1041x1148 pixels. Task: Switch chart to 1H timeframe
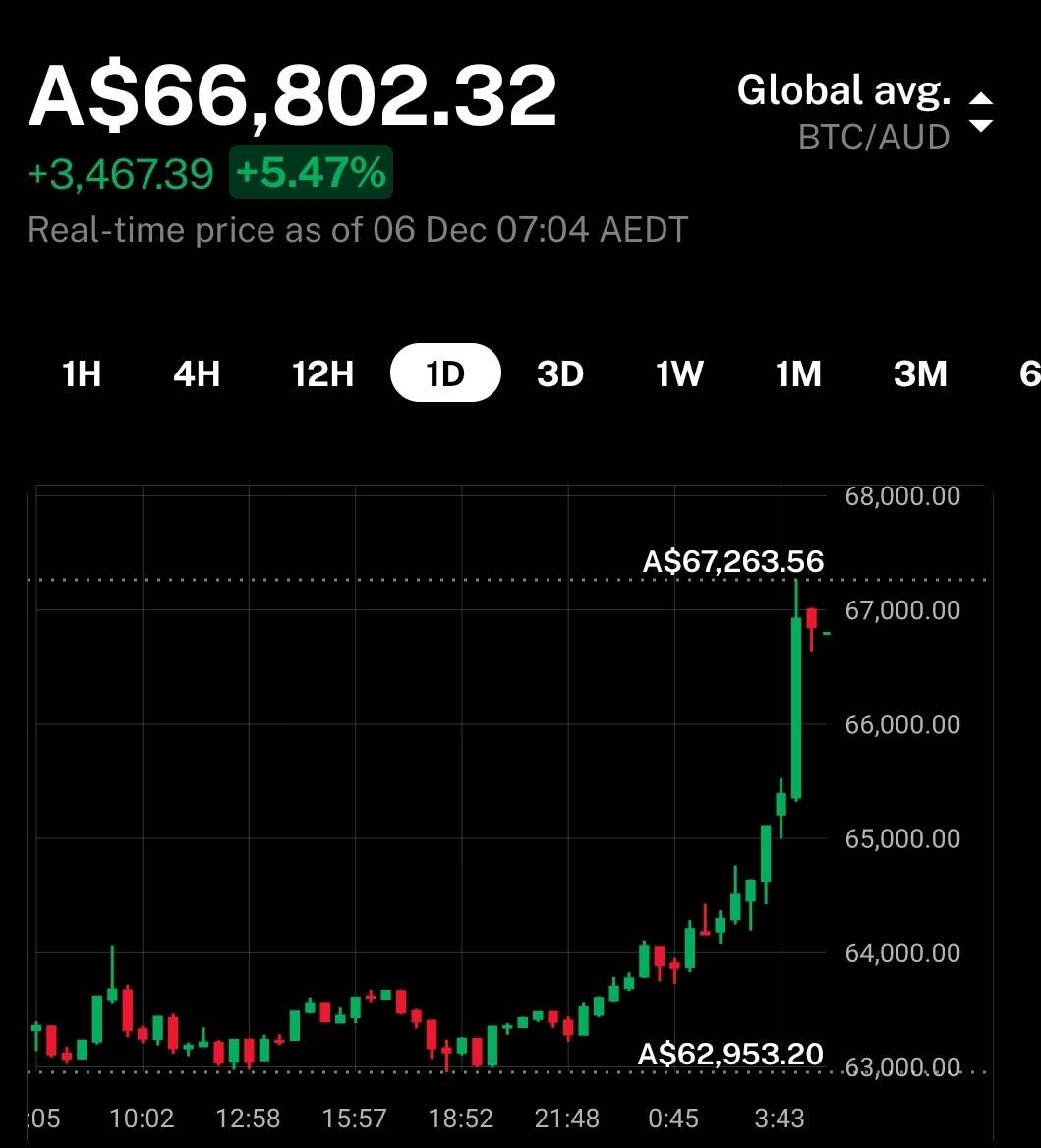tap(82, 373)
